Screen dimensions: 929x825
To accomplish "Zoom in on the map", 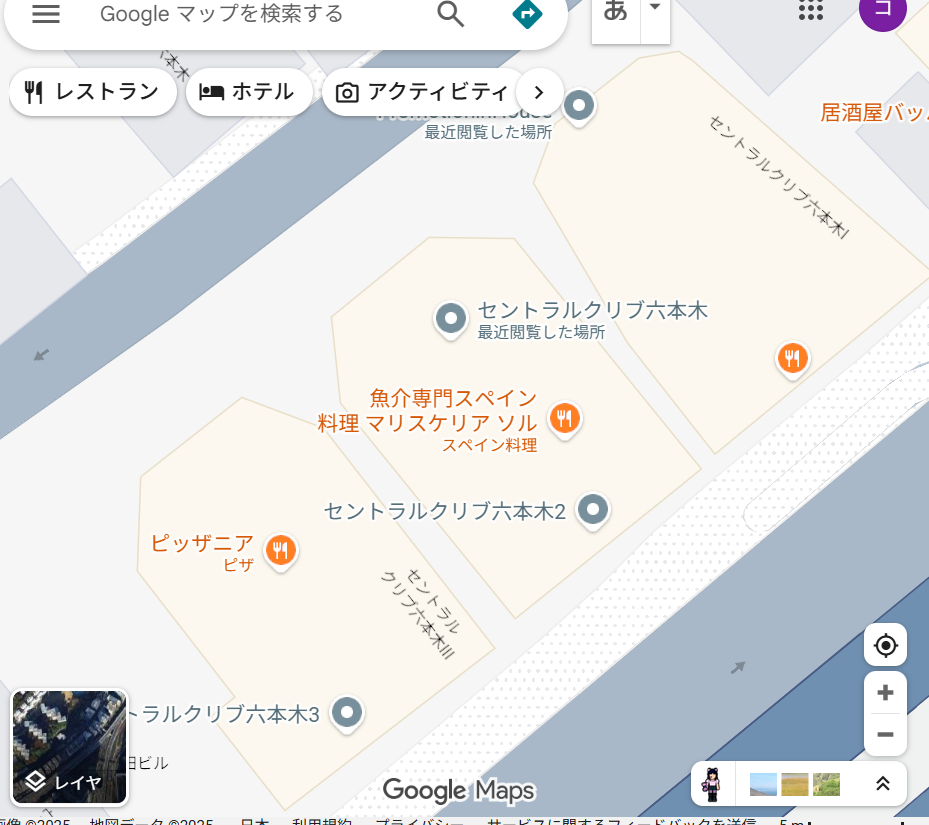I will tap(885, 693).
